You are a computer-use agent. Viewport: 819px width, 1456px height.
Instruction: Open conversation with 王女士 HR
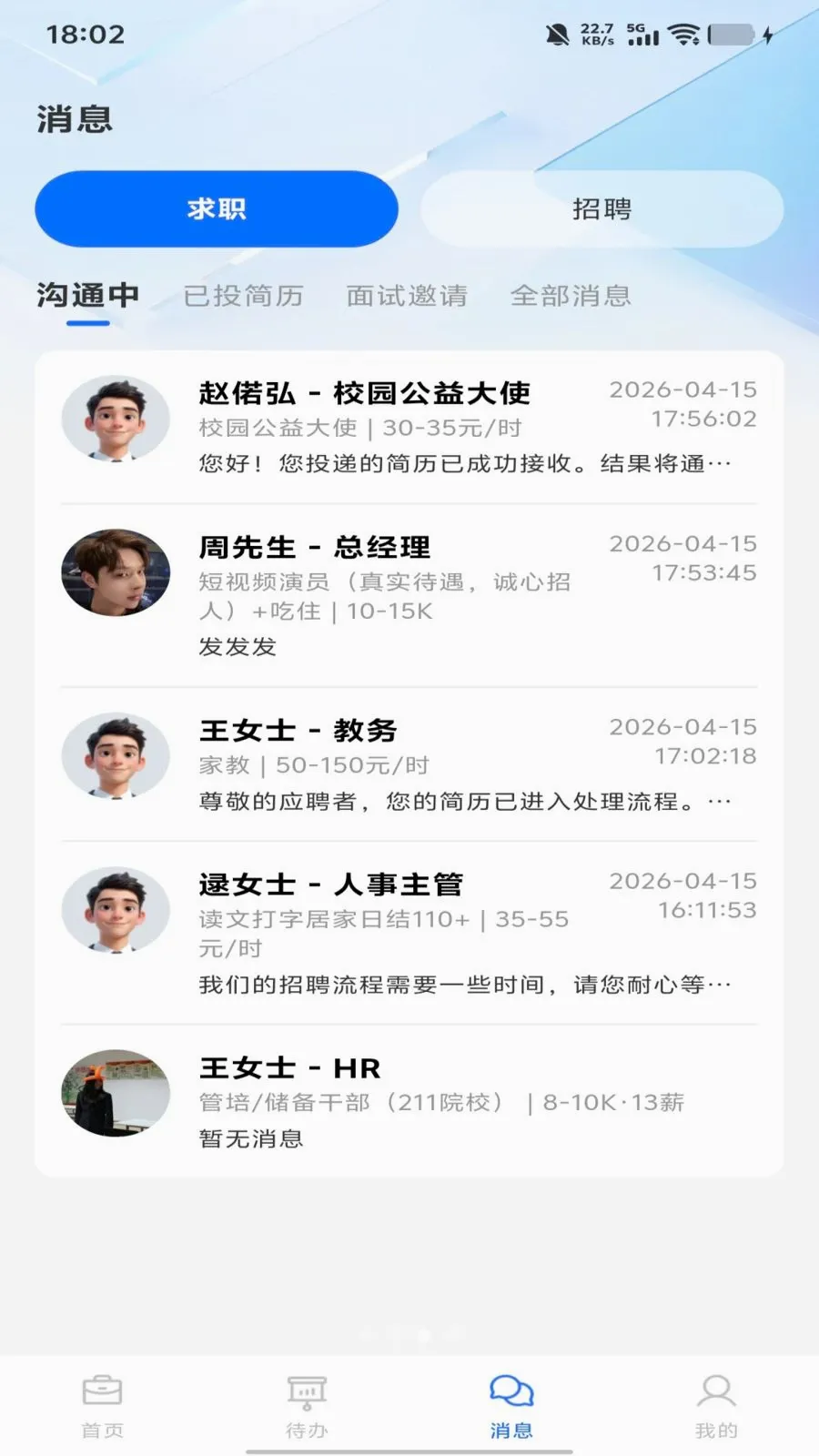point(409,1100)
